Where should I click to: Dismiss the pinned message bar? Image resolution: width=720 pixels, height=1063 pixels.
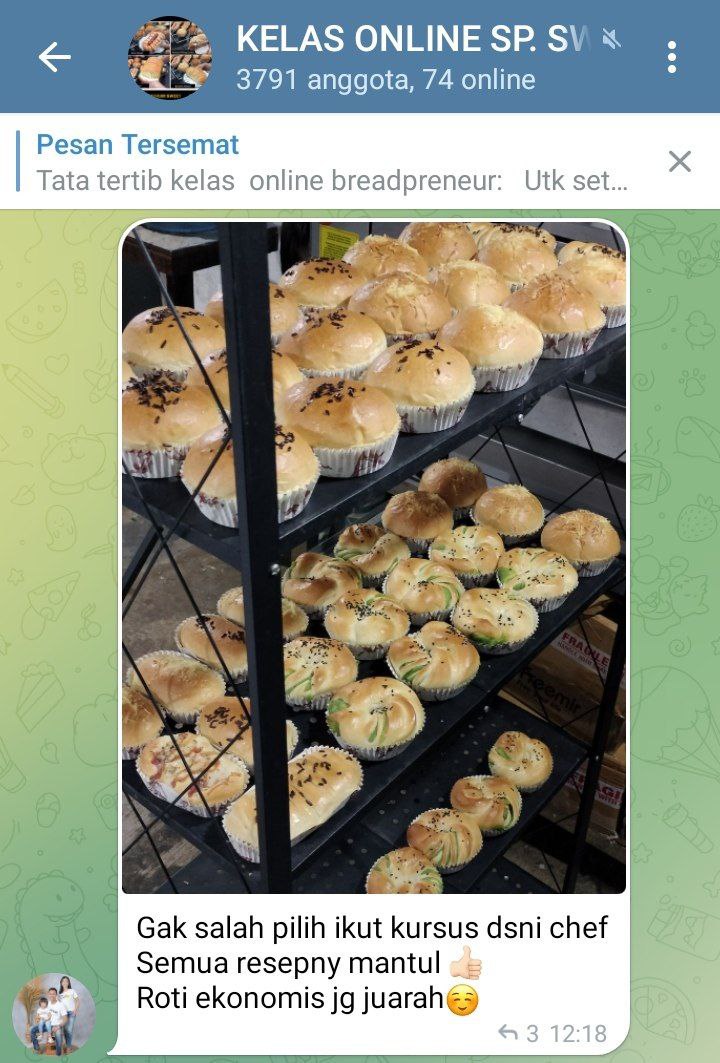[680, 161]
